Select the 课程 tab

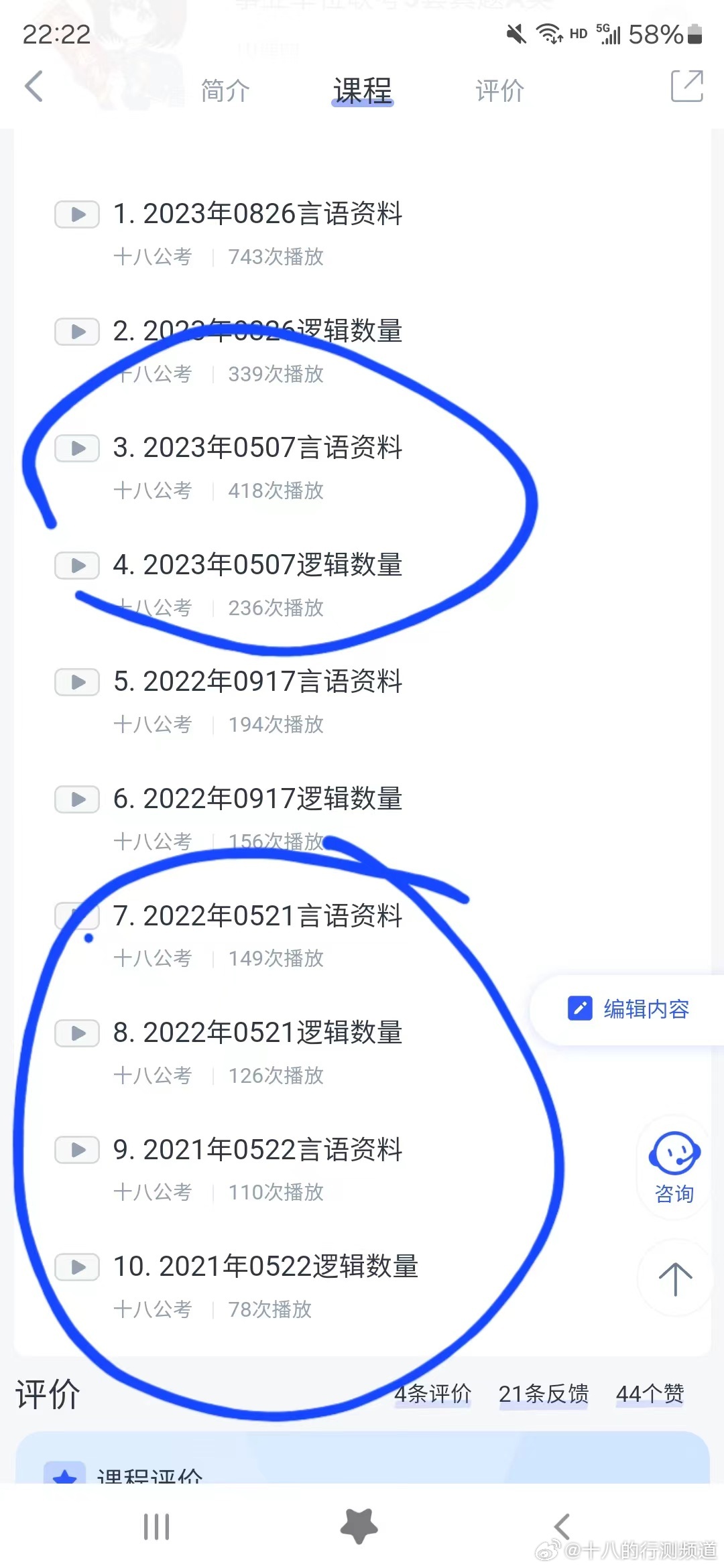[x=363, y=90]
